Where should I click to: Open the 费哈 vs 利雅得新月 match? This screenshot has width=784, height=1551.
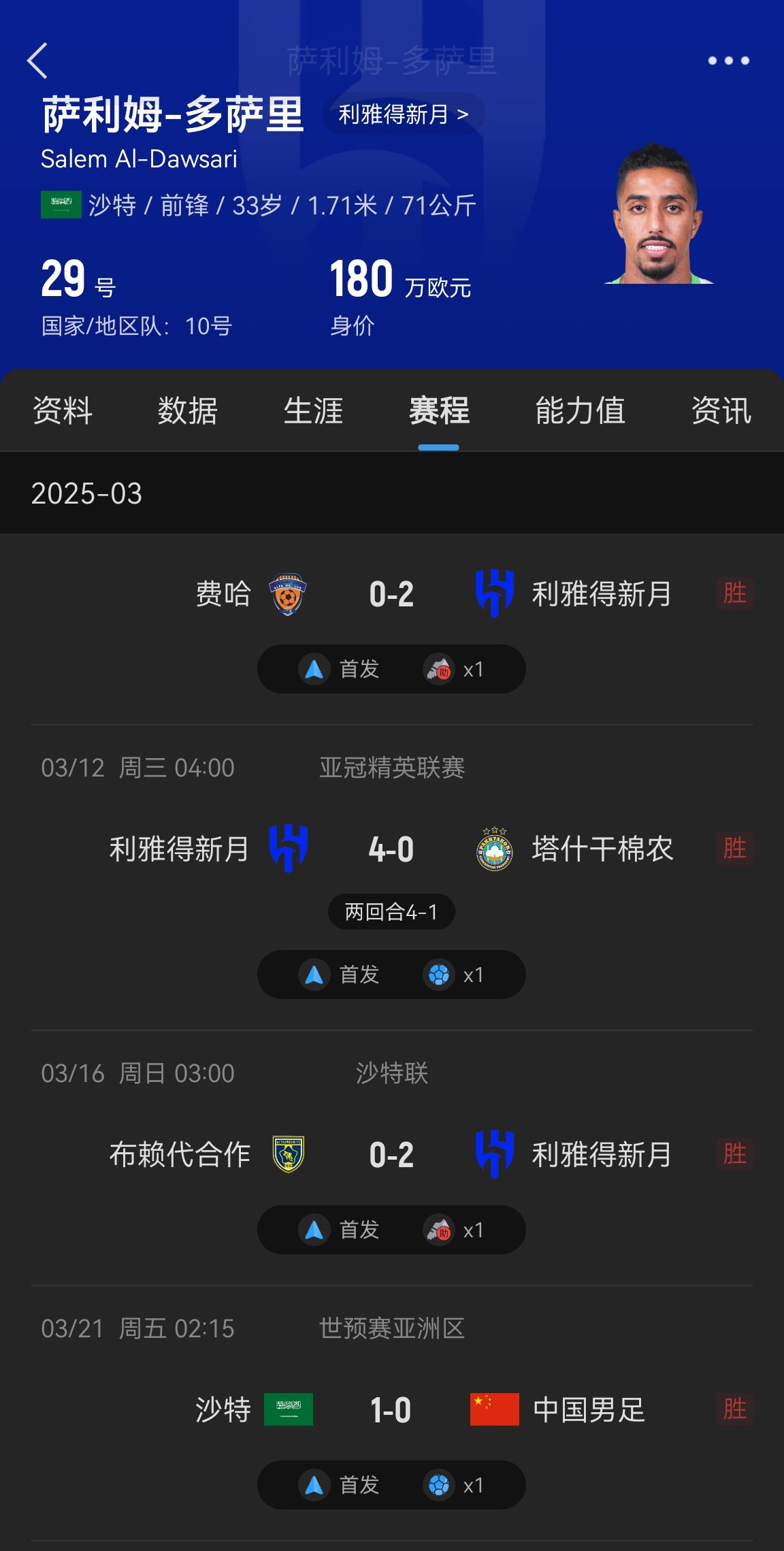click(x=391, y=594)
